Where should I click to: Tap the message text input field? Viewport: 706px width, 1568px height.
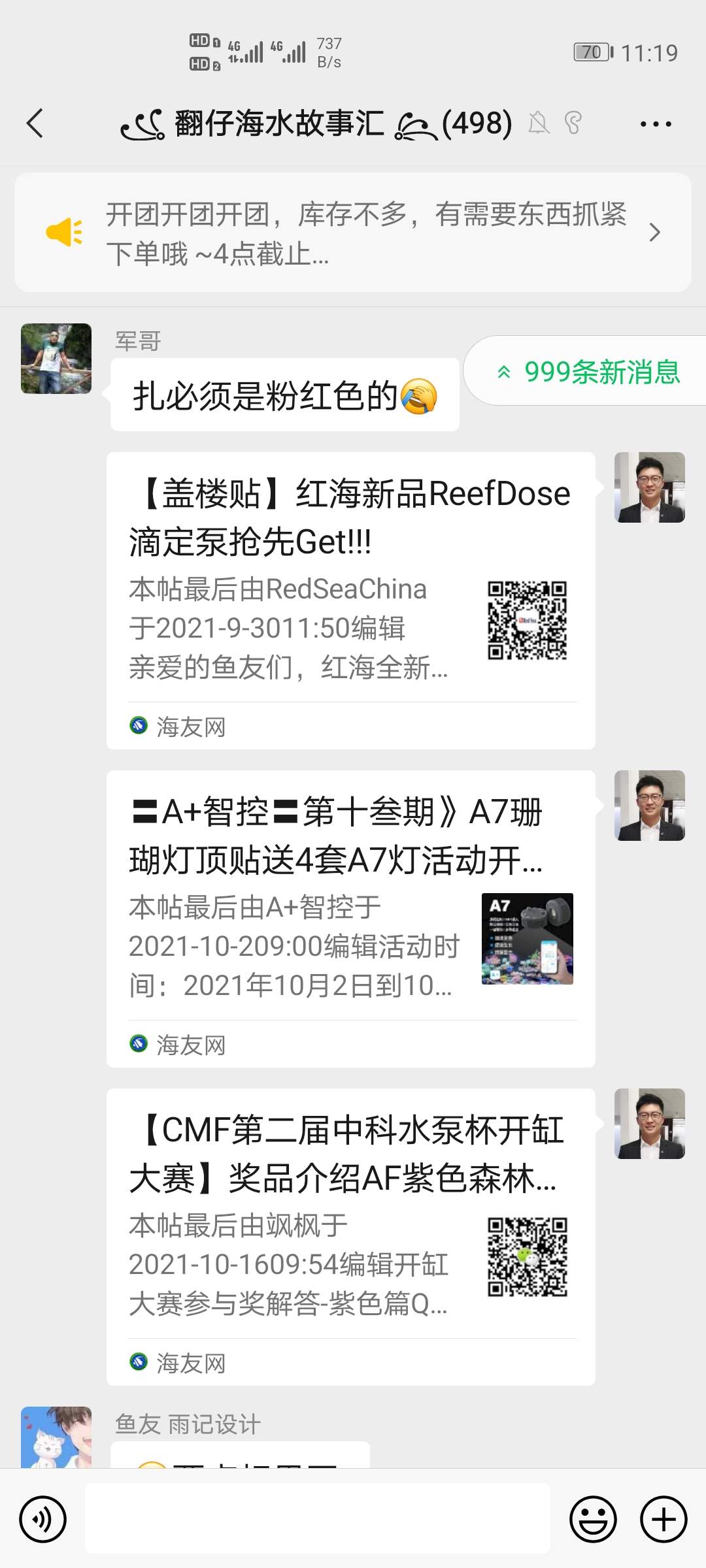(318, 1518)
